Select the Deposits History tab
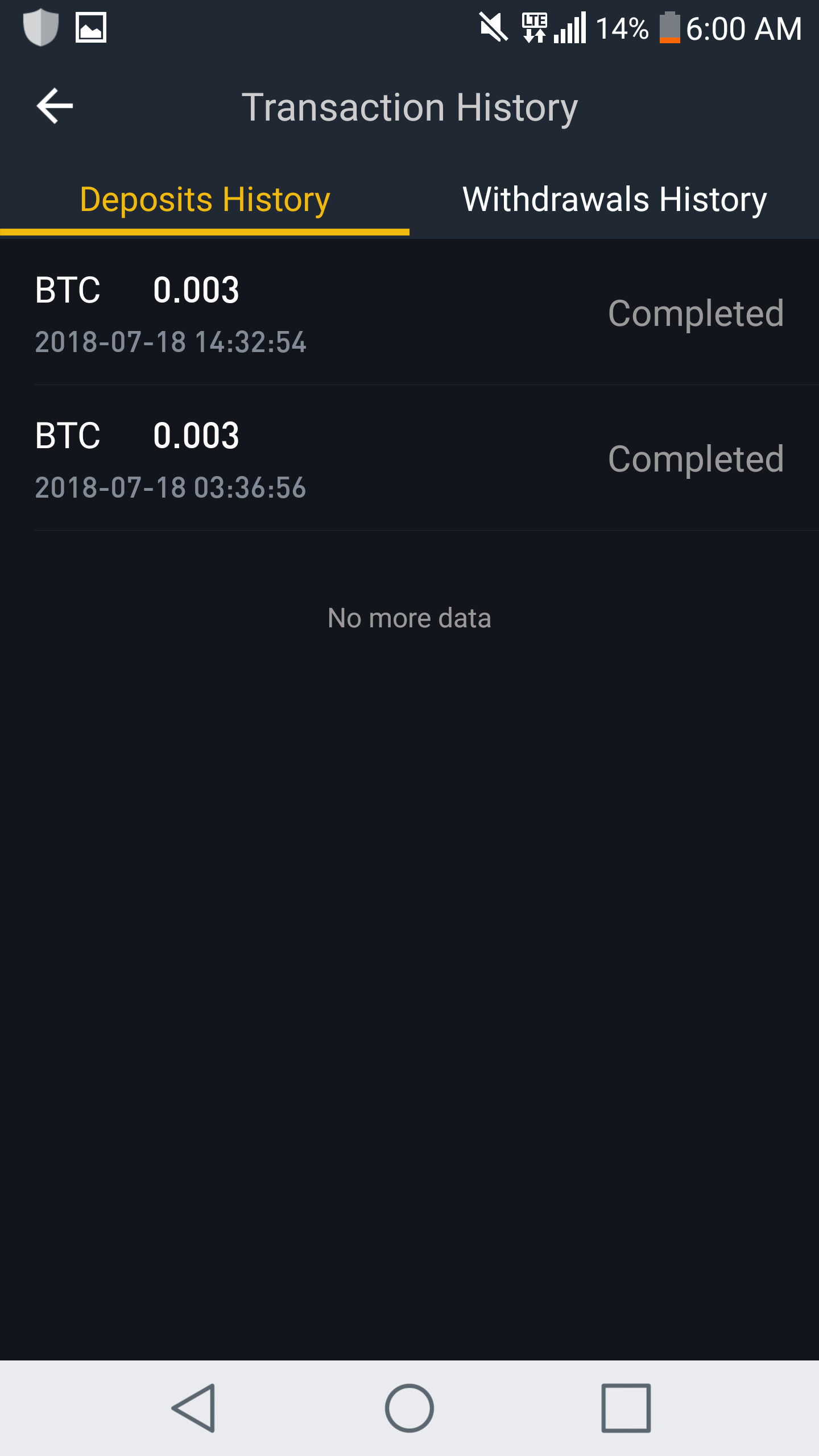 pyautogui.click(x=205, y=200)
